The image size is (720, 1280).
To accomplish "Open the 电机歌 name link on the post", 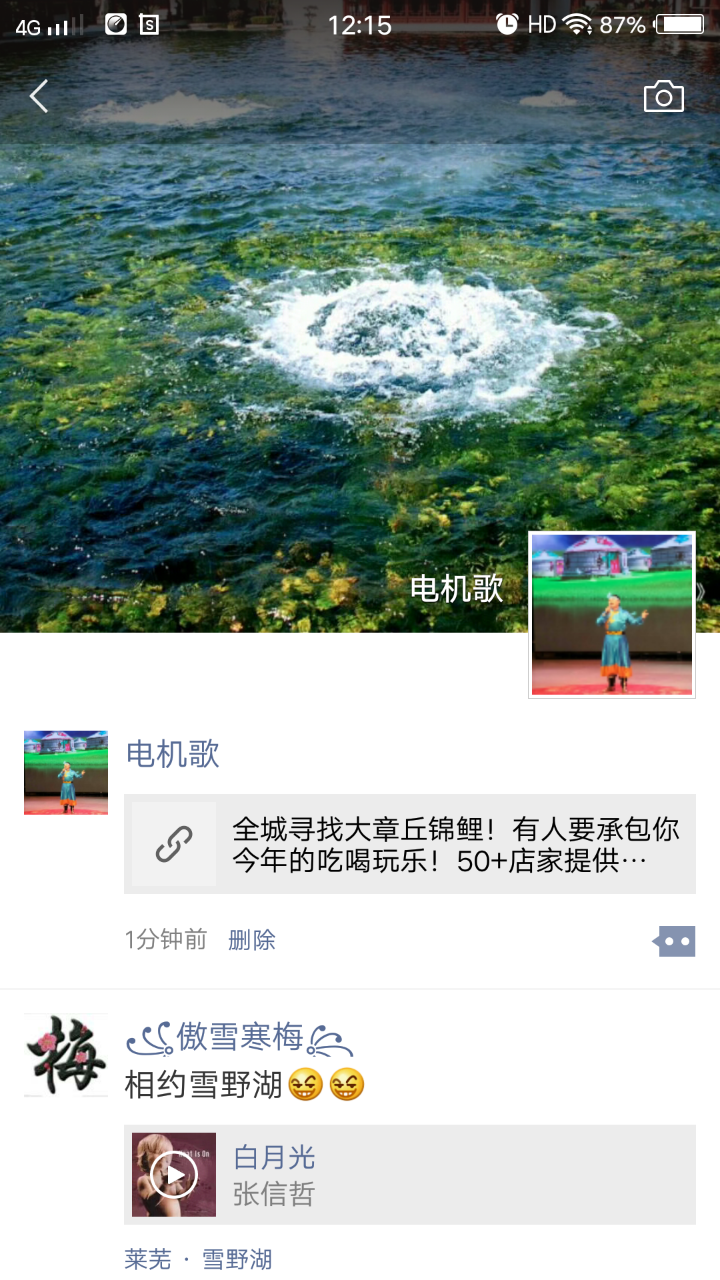I will (x=172, y=754).
